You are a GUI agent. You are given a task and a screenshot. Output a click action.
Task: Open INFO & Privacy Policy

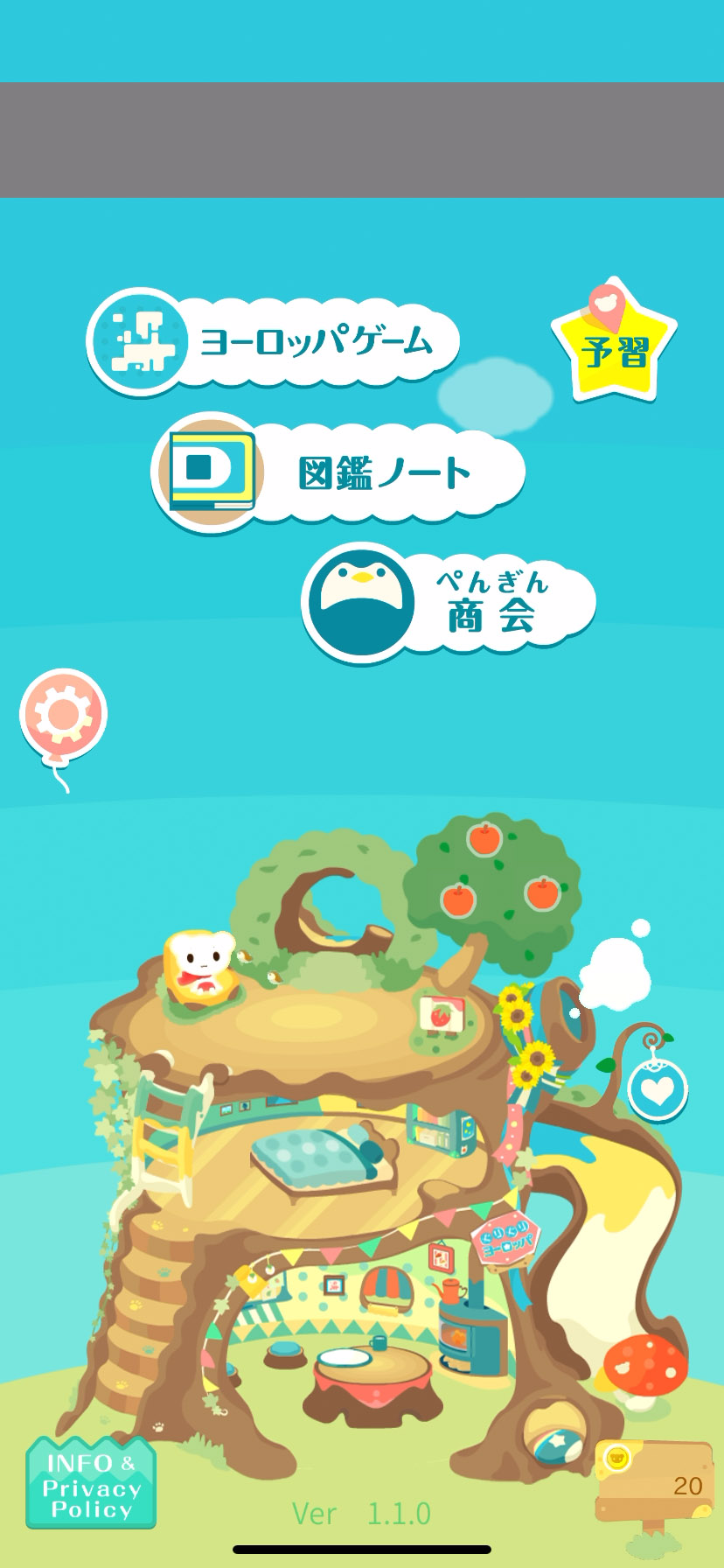pos(91,1485)
